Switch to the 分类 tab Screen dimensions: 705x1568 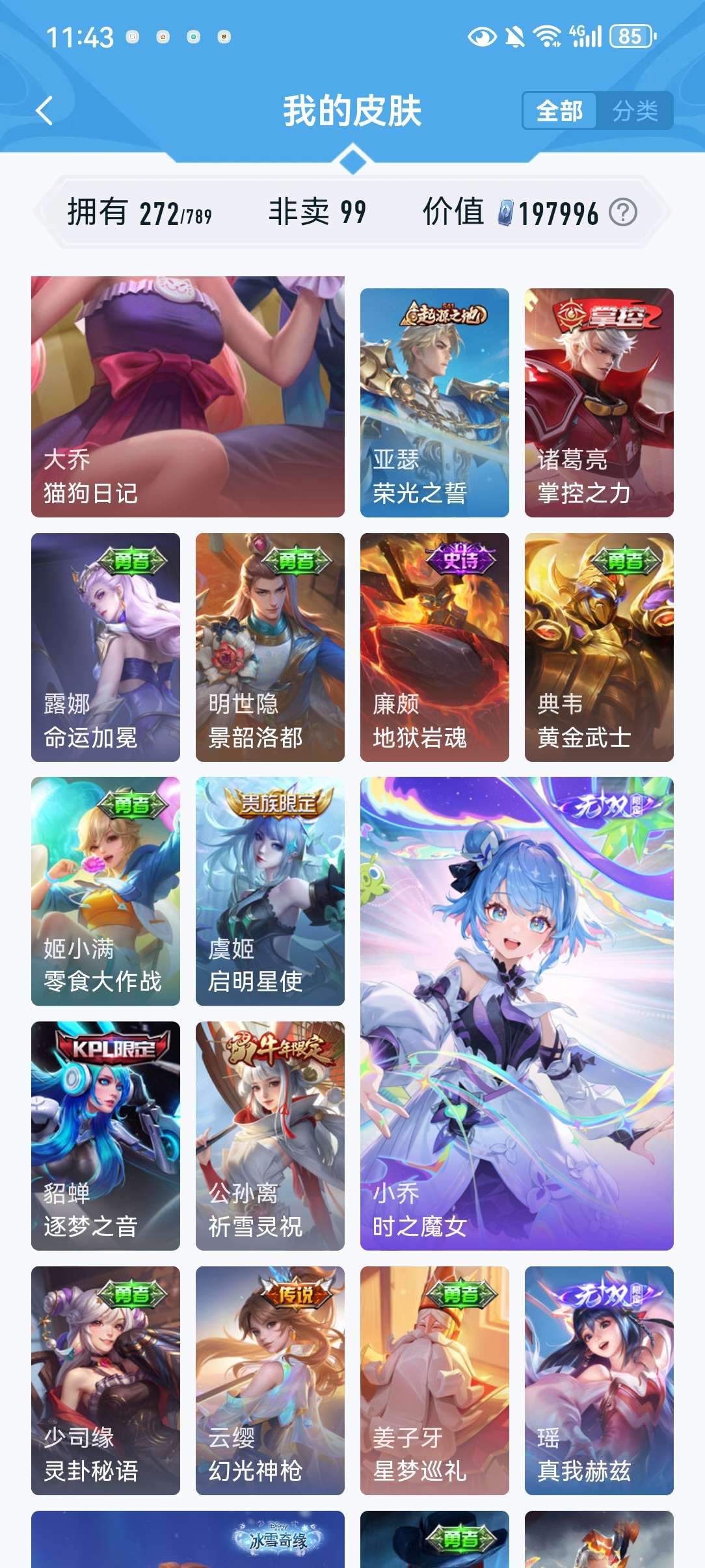coord(635,111)
